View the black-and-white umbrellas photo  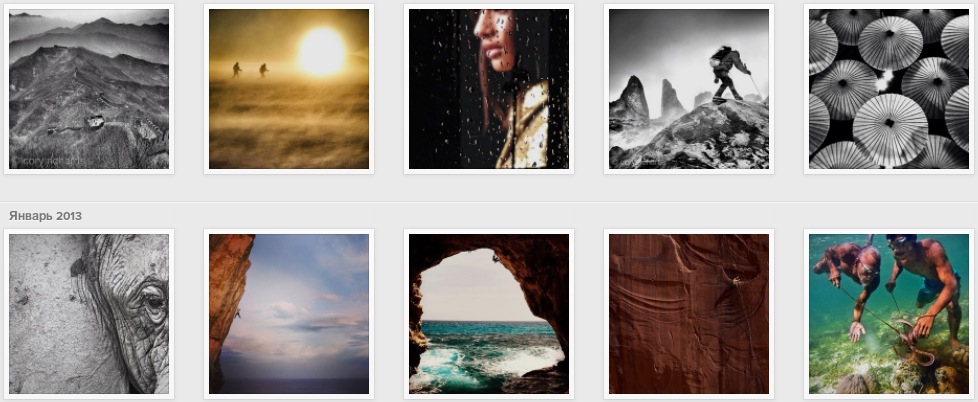click(x=889, y=89)
